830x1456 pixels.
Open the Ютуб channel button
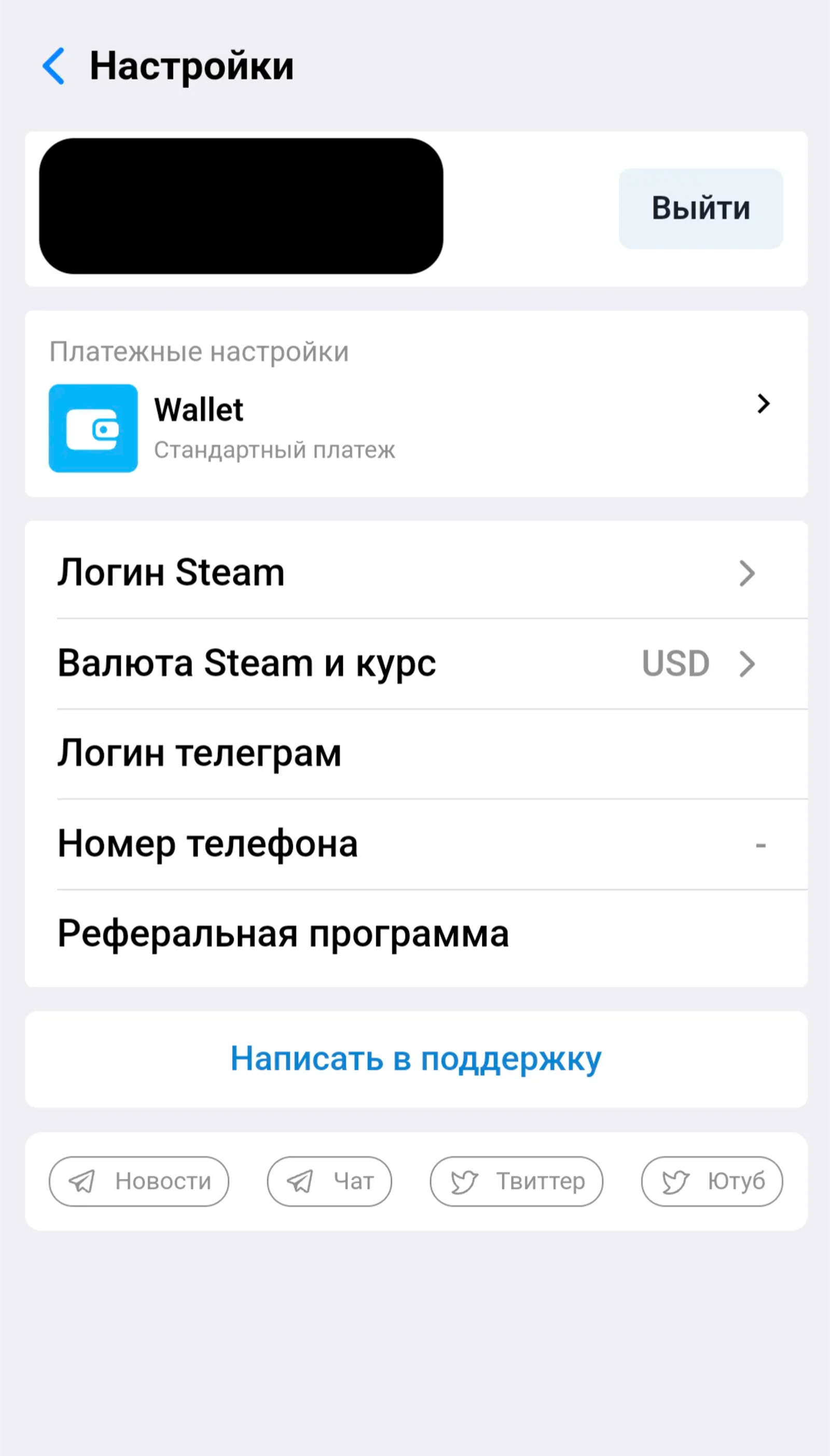click(712, 1181)
